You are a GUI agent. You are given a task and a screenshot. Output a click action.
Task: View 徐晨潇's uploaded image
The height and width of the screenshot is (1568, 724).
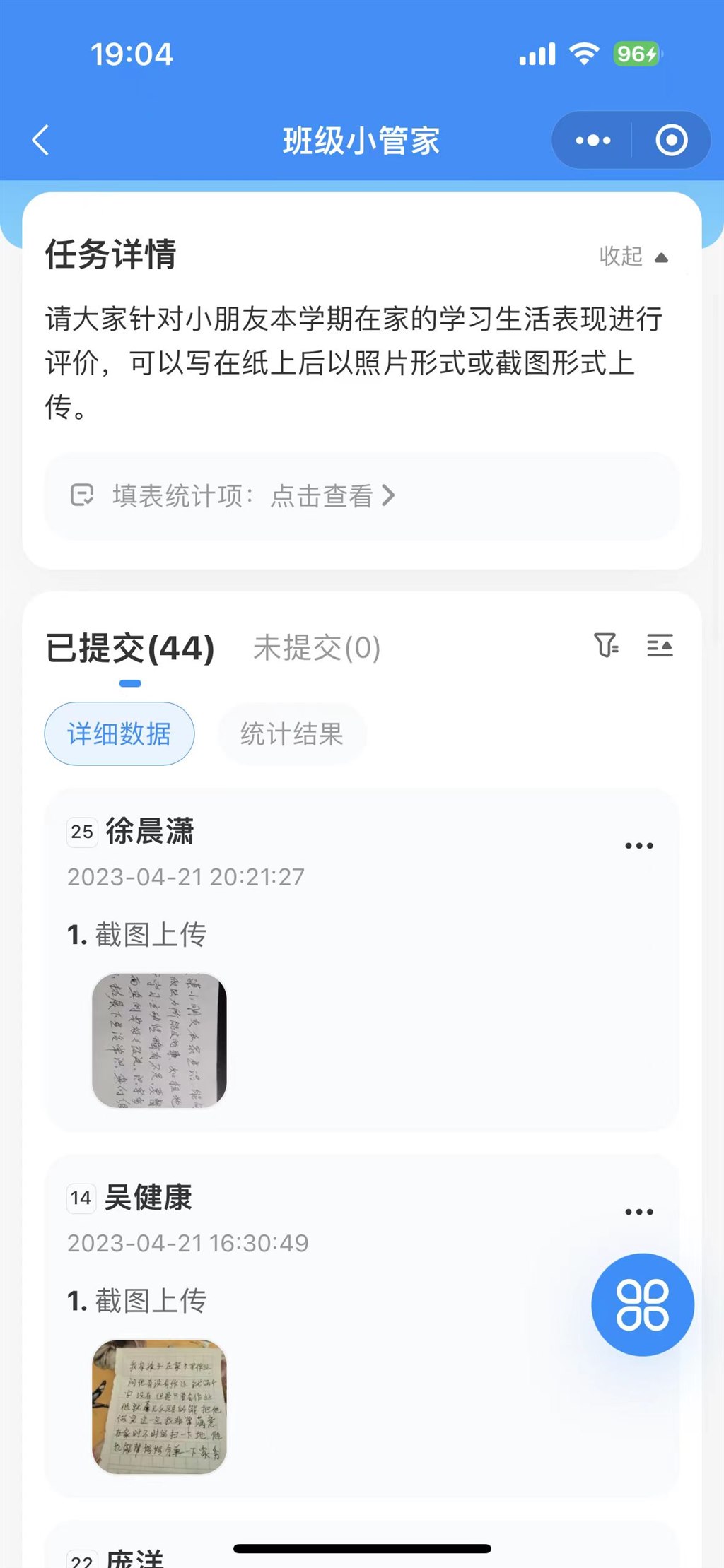coord(160,1040)
